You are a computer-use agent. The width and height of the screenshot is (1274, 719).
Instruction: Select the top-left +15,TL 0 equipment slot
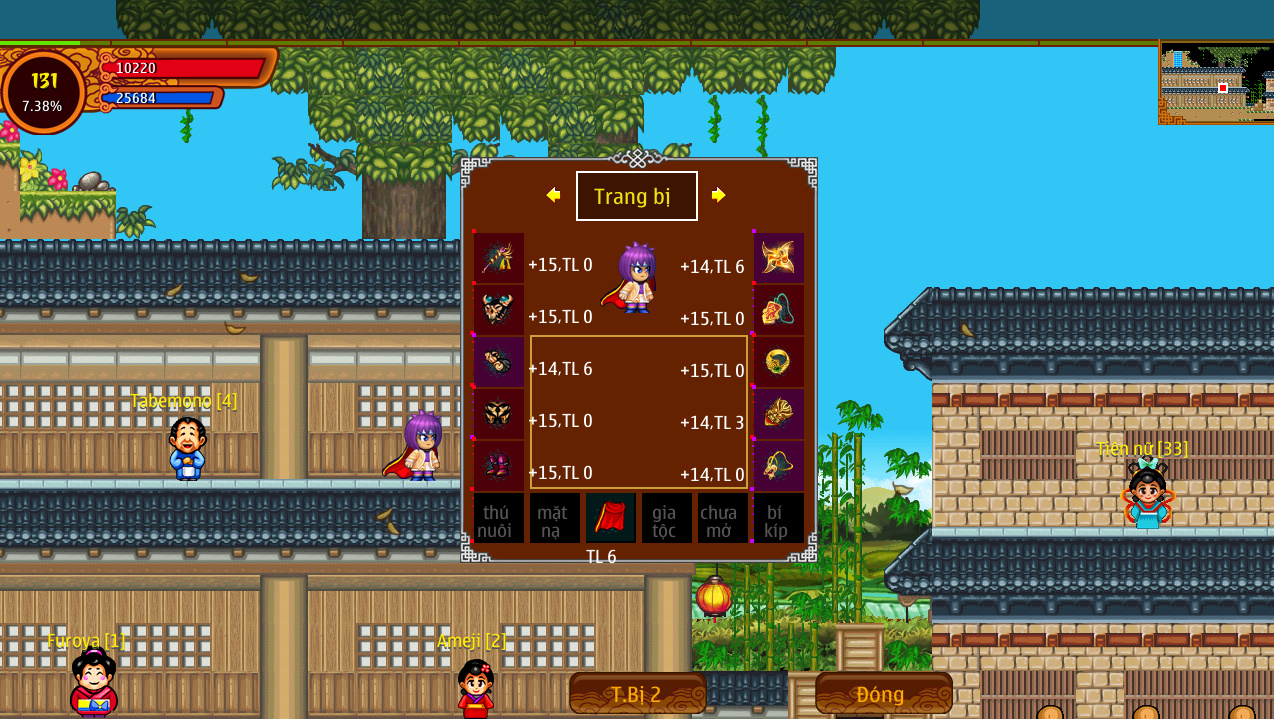[498, 258]
